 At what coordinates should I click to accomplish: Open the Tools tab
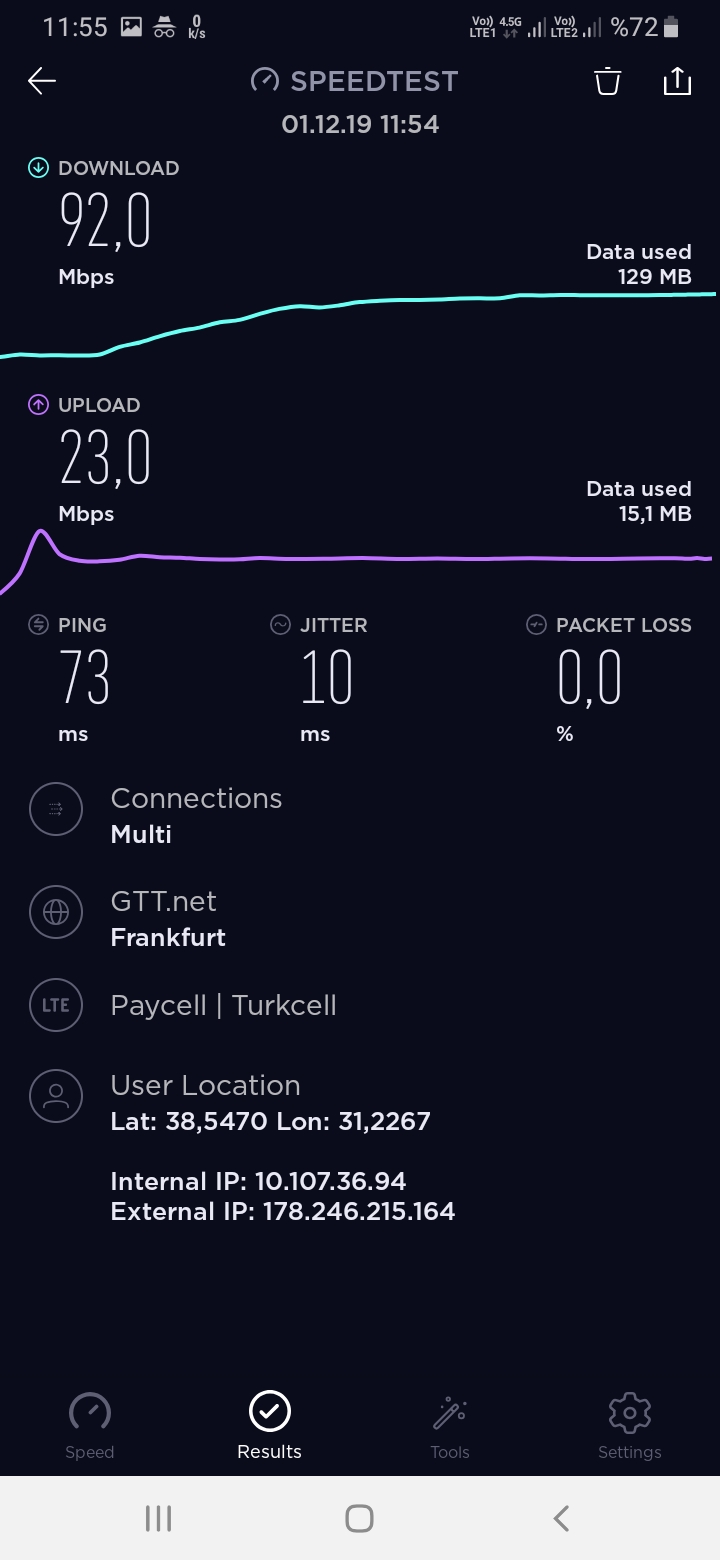tap(450, 1426)
